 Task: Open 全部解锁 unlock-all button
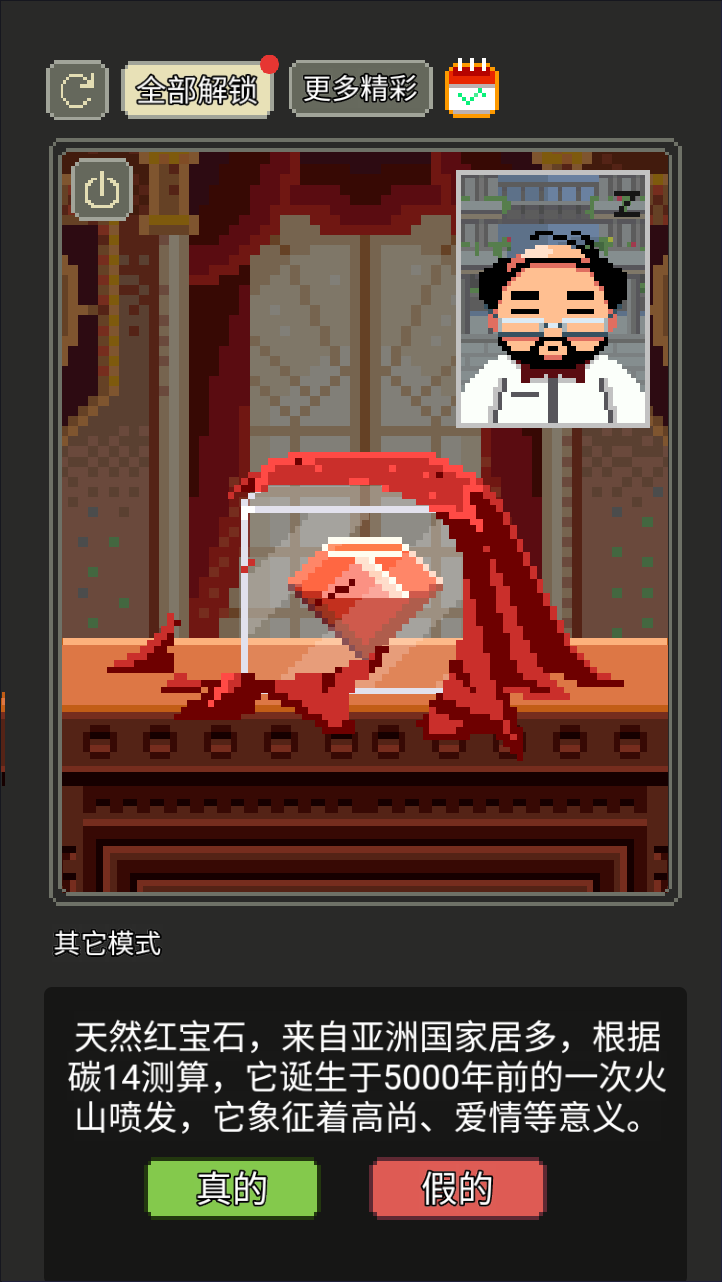pyautogui.click(x=197, y=90)
